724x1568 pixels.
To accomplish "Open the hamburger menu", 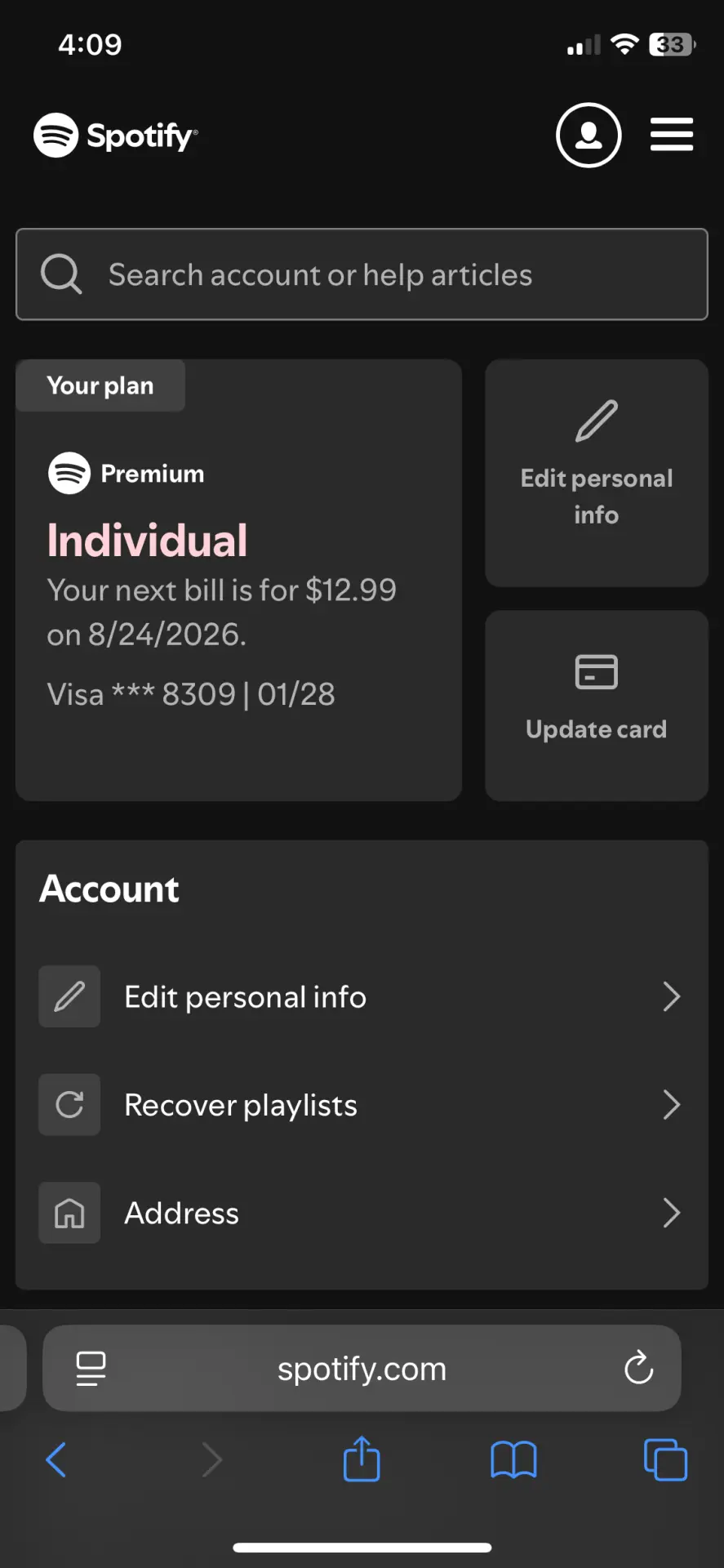I will pyautogui.click(x=672, y=135).
